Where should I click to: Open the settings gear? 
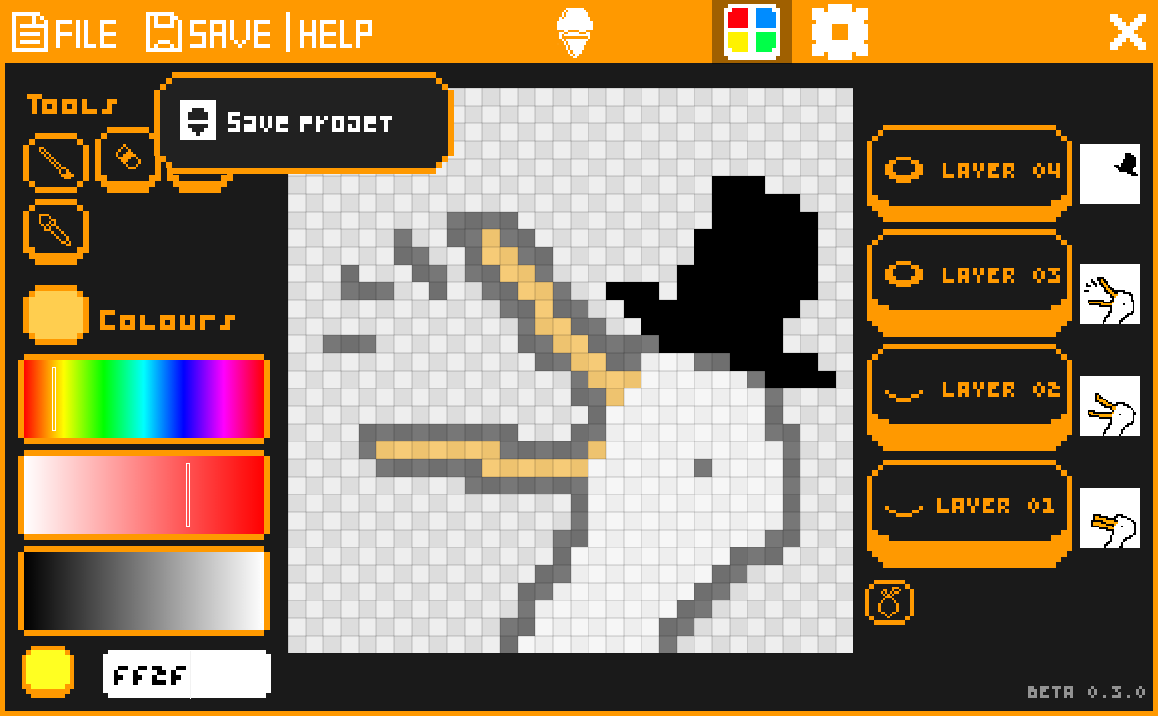point(839,32)
